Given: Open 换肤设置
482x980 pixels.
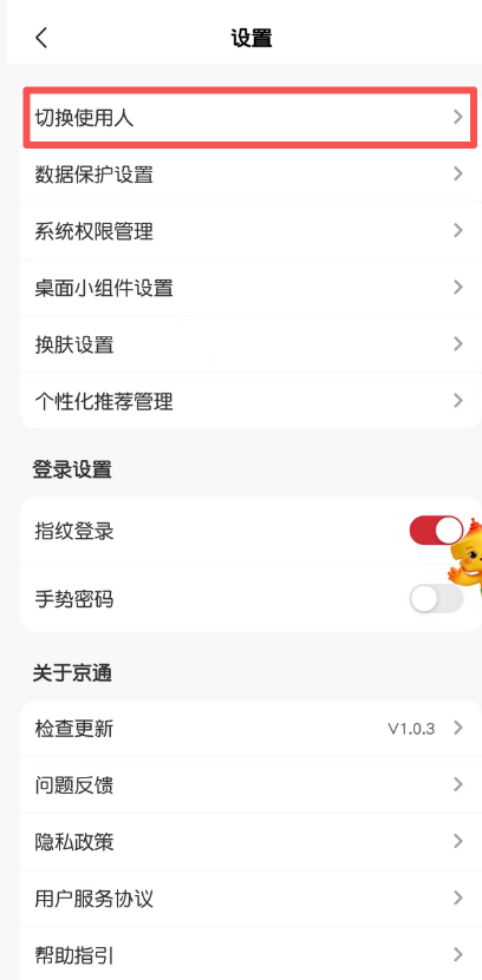Looking at the screenshot, I should (250, 344).
